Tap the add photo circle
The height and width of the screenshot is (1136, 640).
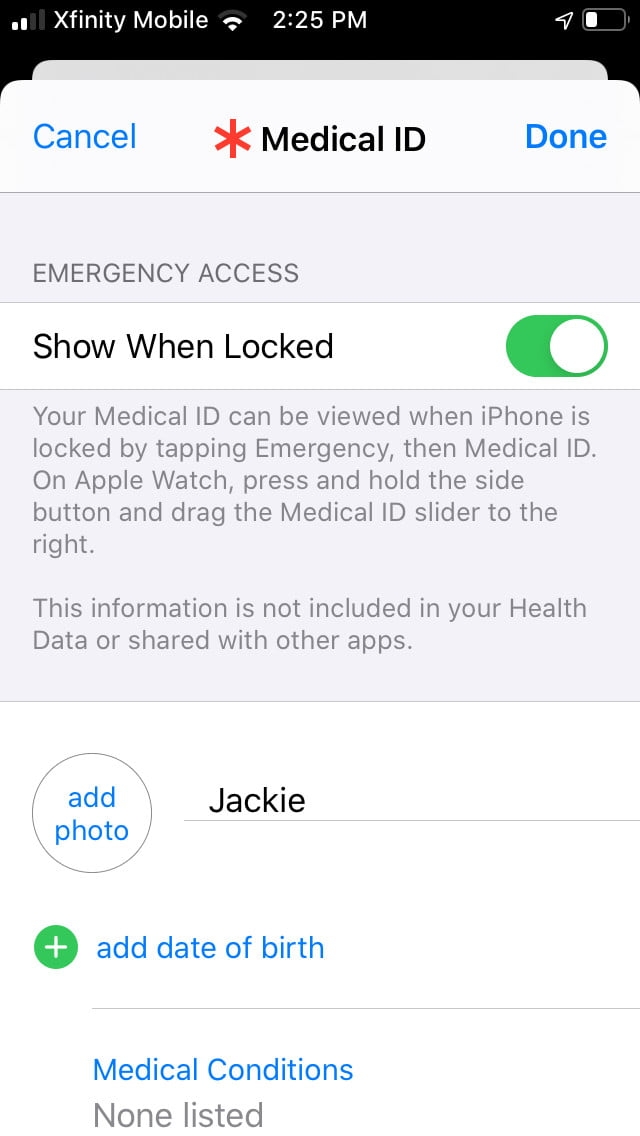(x=92, y=813)
